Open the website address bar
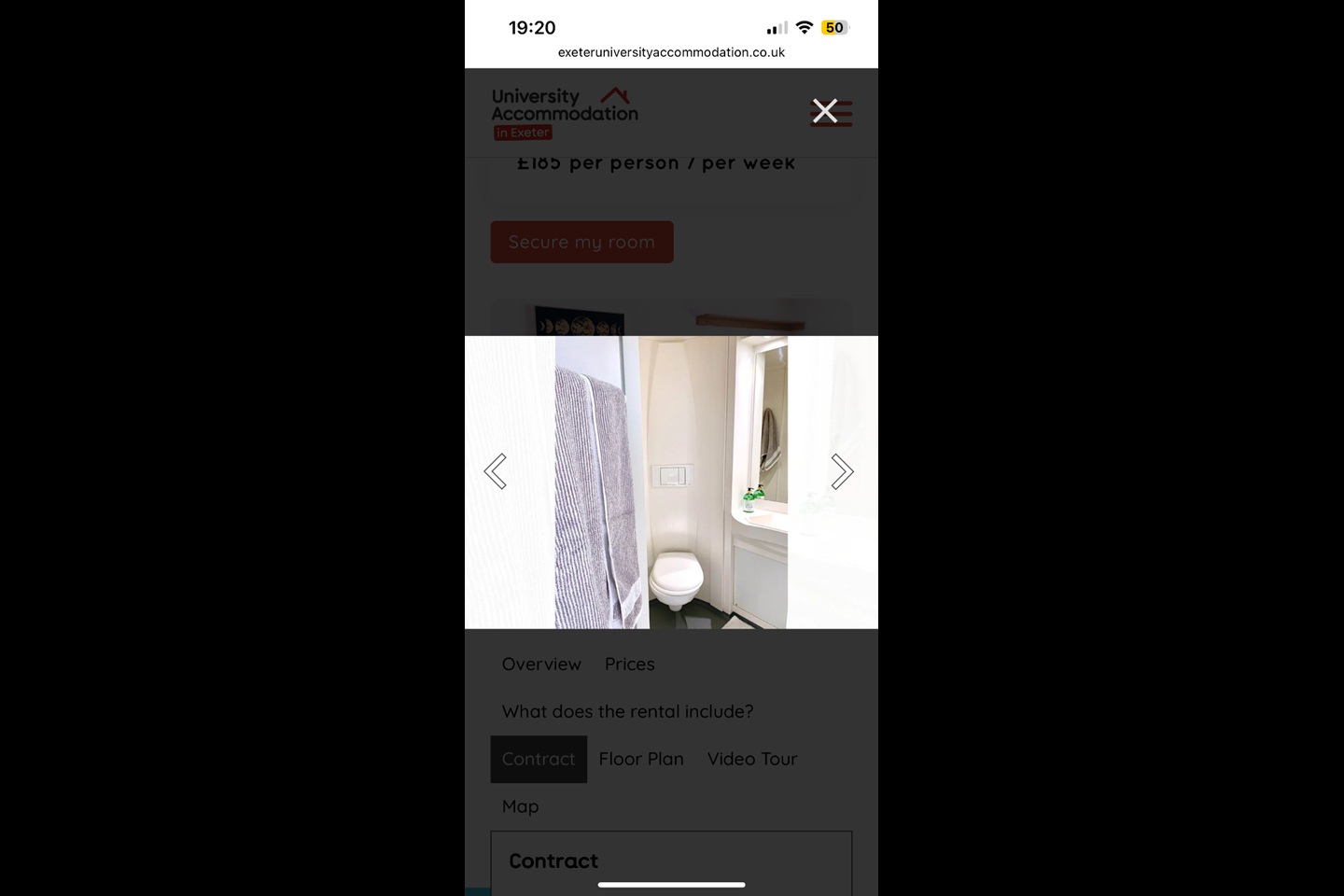1344x896 pixels. click(671, 52)
